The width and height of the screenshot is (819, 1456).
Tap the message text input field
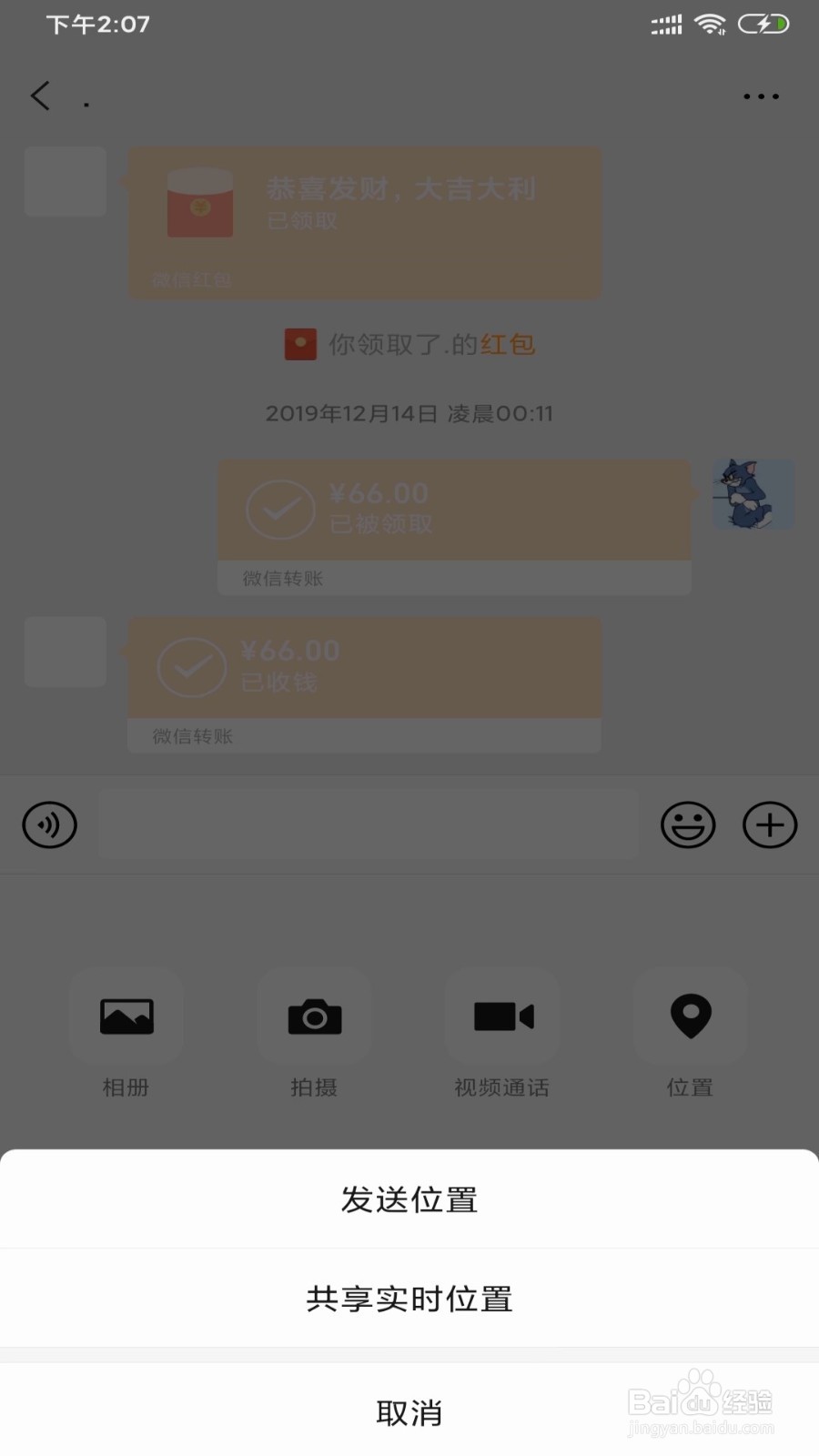point(369,825)
